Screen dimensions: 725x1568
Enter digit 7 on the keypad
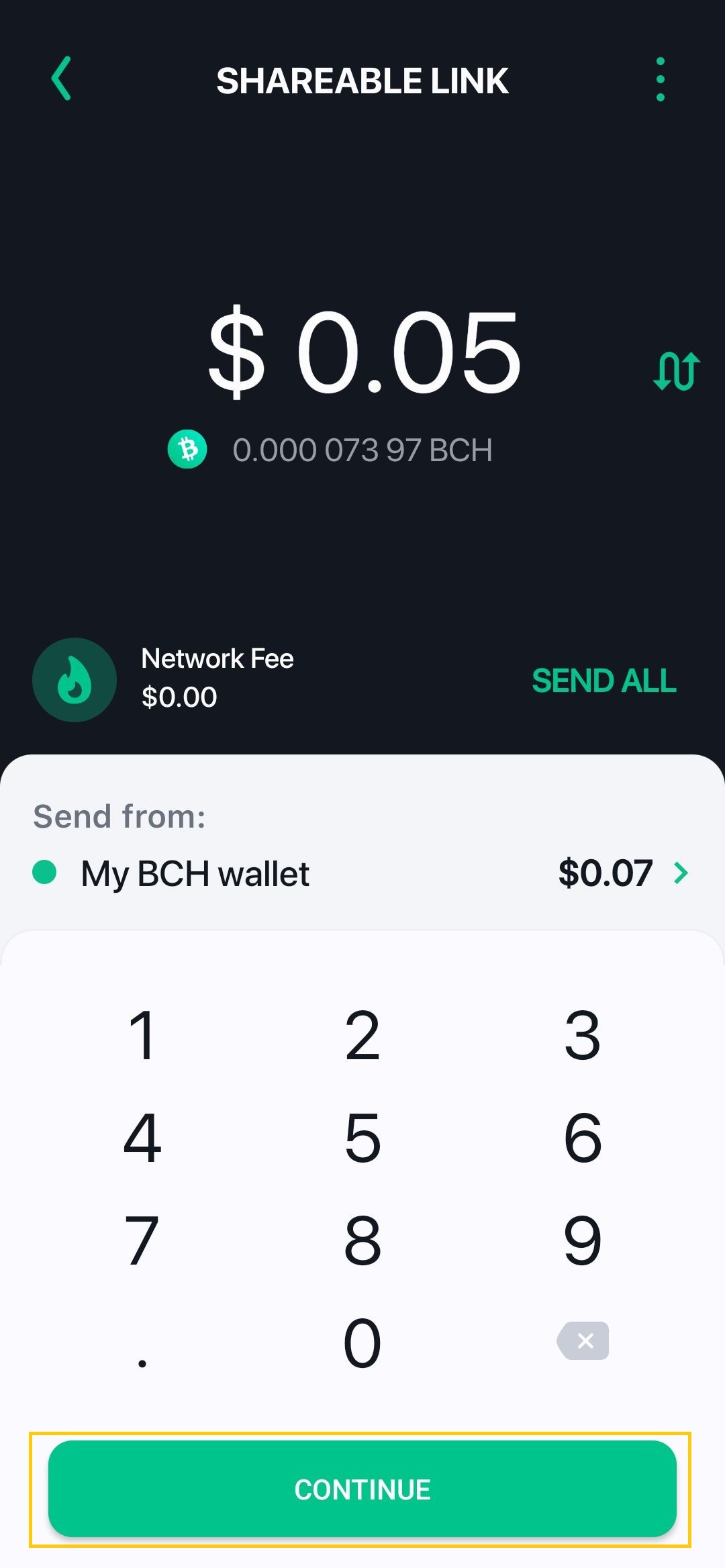[x=142, y=1240]
